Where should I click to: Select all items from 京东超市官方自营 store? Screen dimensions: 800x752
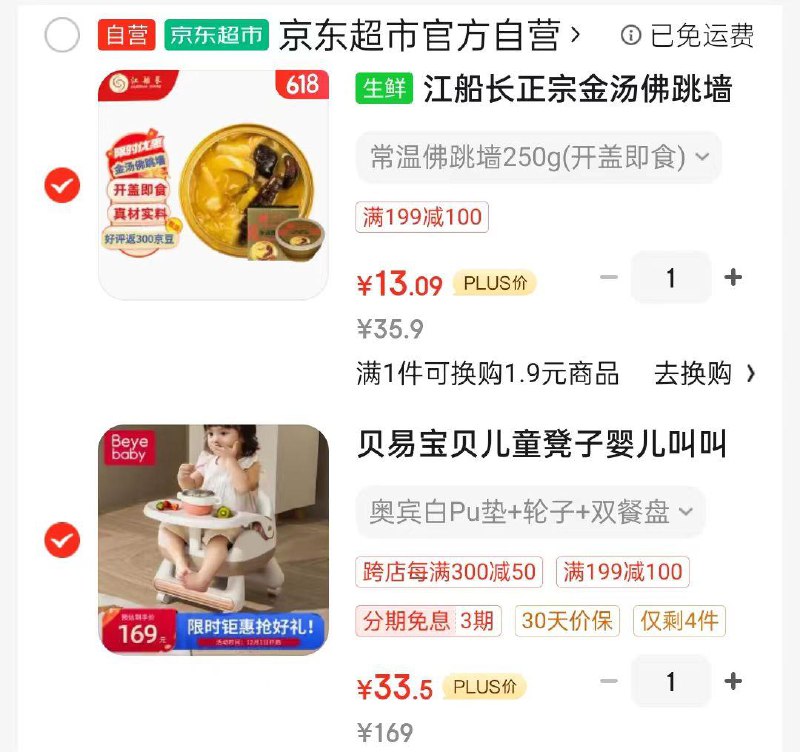(x=62, y=36)
